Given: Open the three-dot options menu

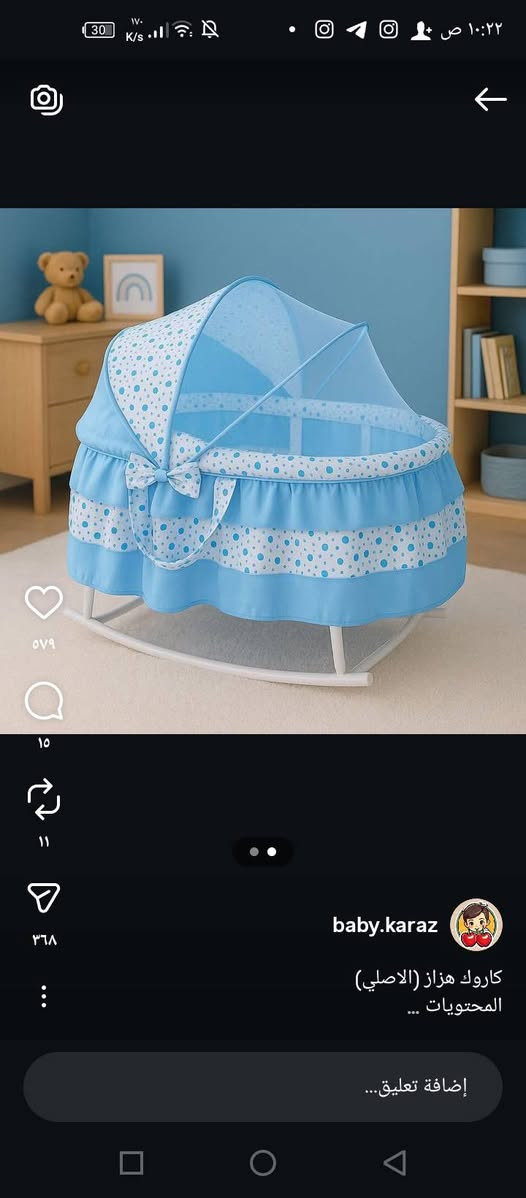Looking at the screenshot, I should [44, 996].
